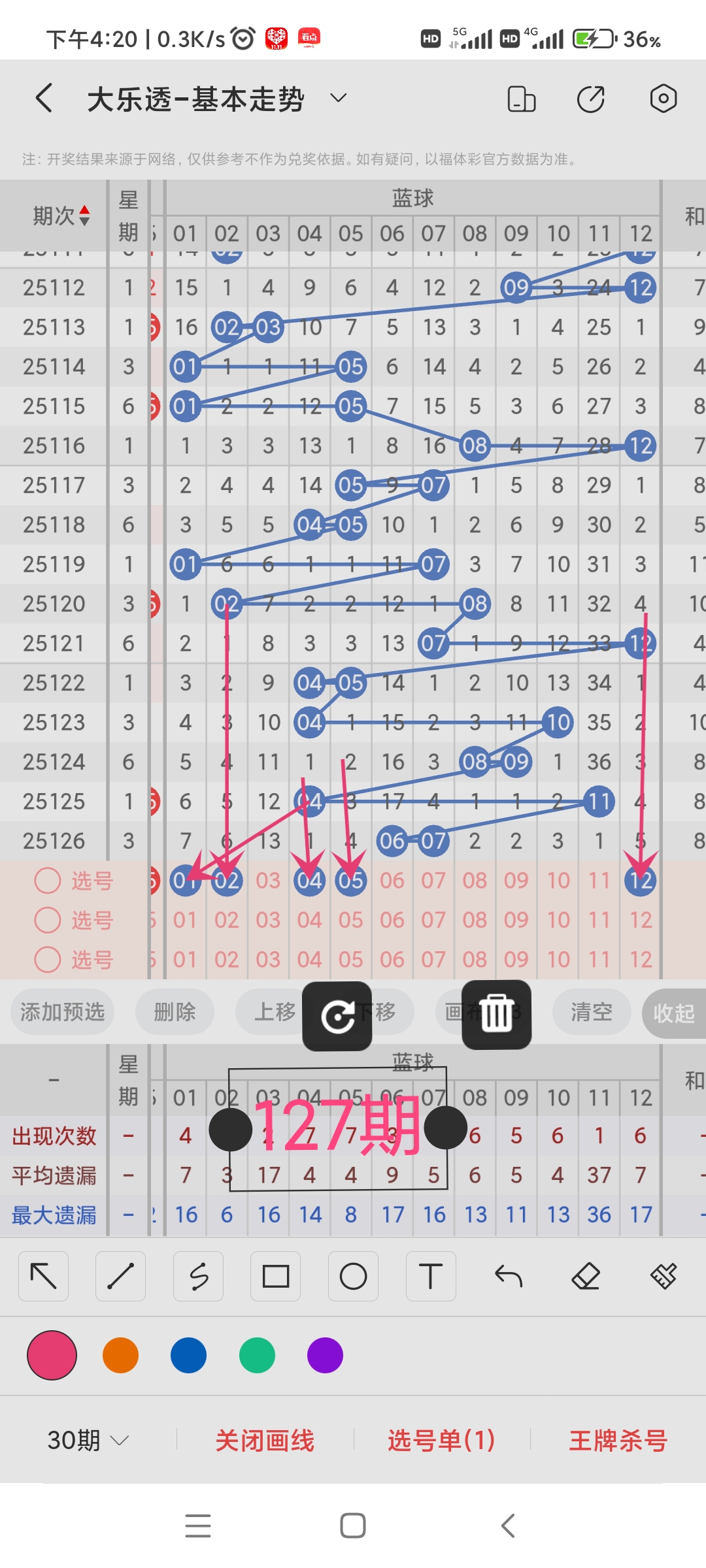
Task: Clear all selections with 清空
Action: [591, 1012]
